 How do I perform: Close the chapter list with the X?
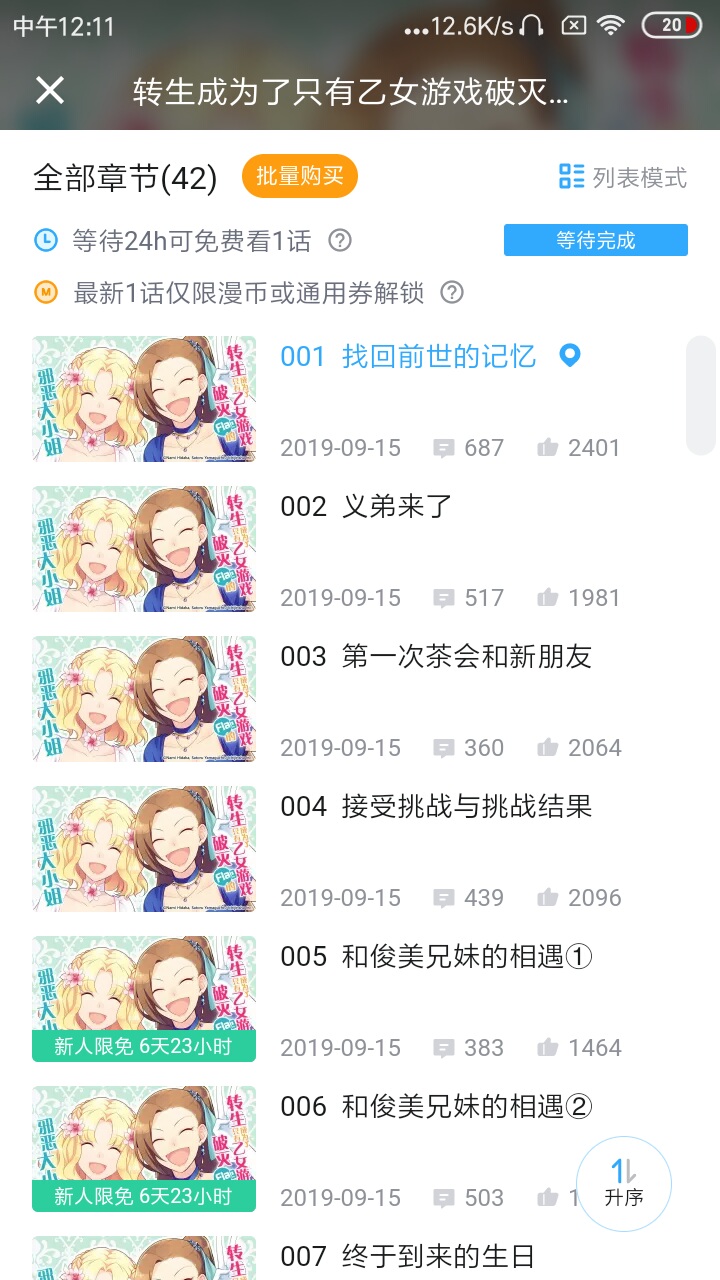50,91
